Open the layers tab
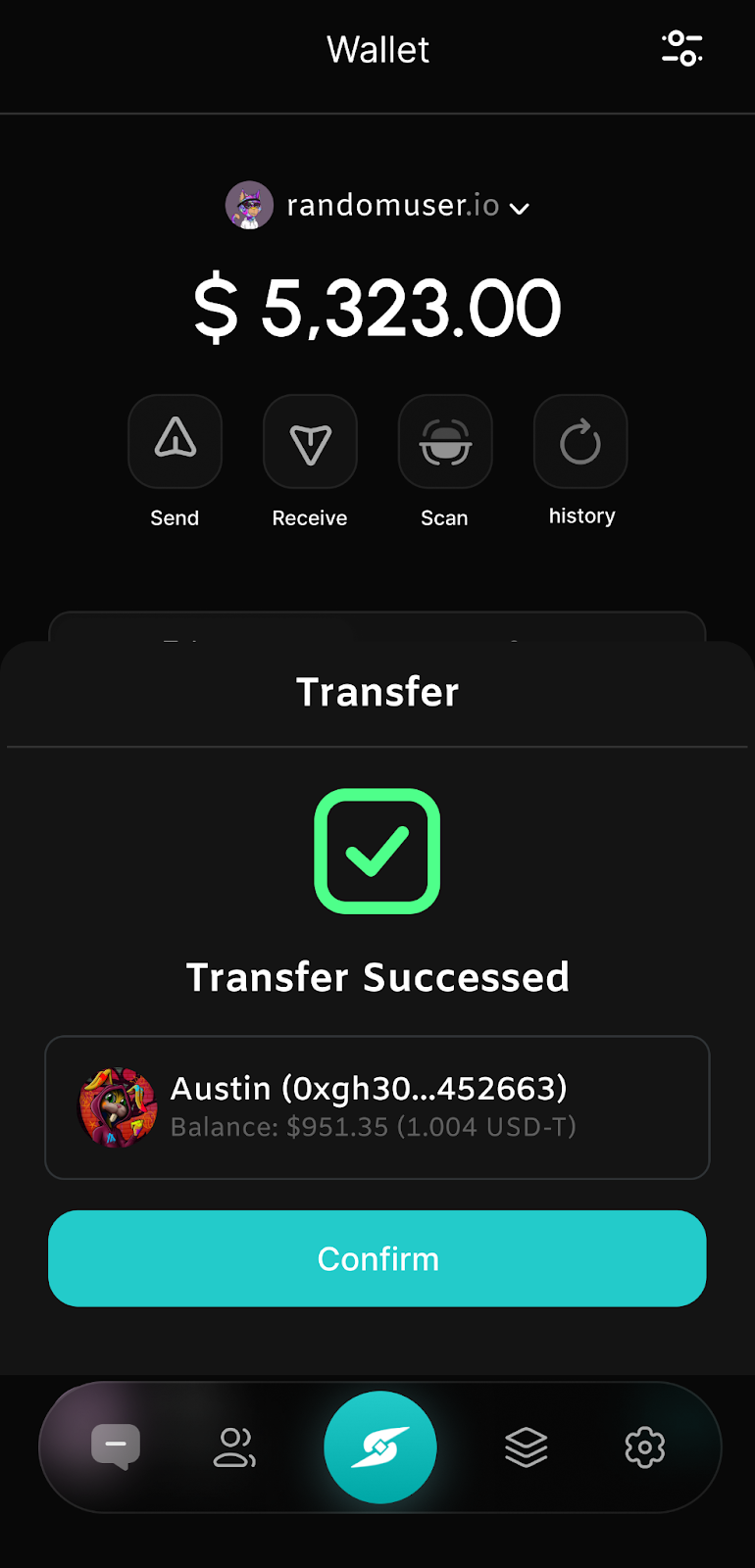Viewport: 755px width, 1568px height. [x=527, y=1446]
